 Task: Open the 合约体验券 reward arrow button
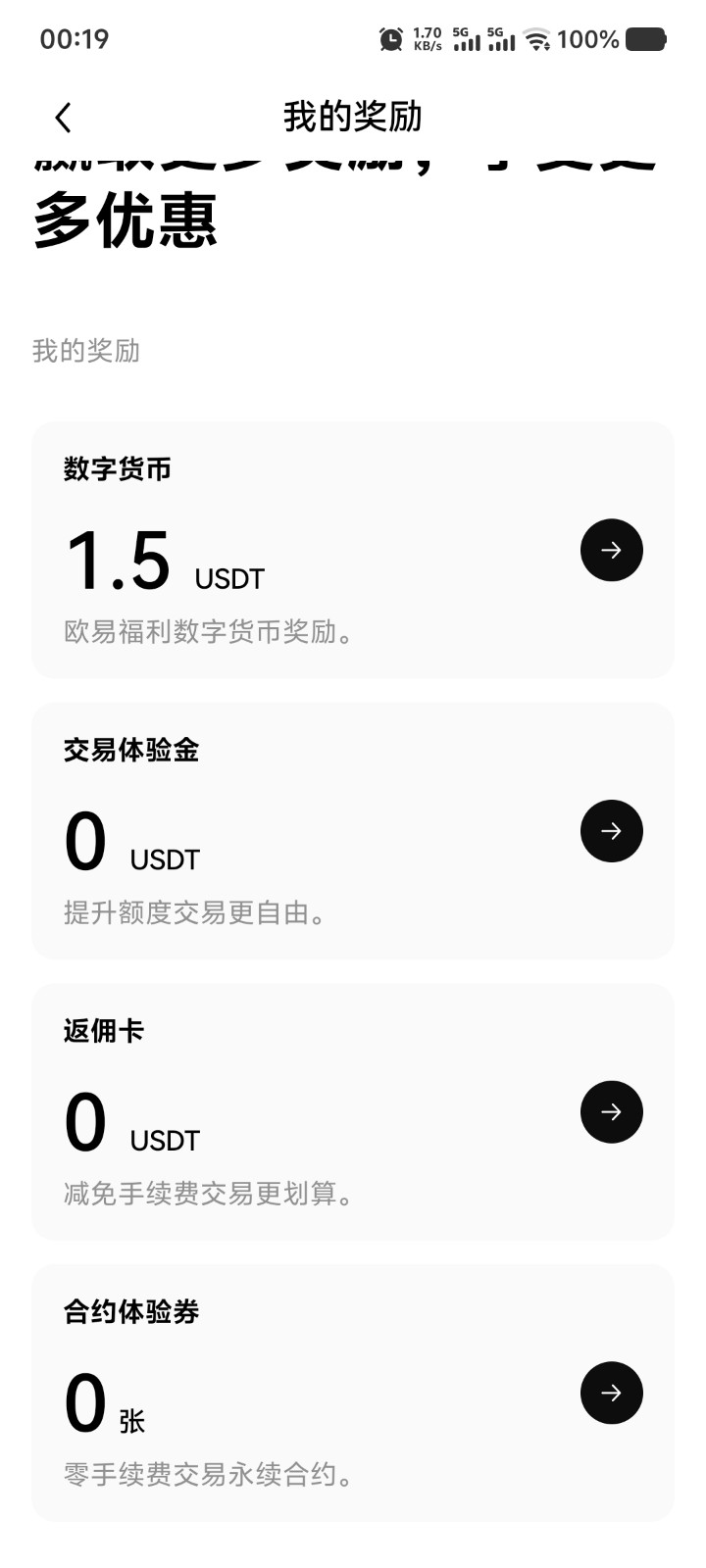(x=611, y=1392)
